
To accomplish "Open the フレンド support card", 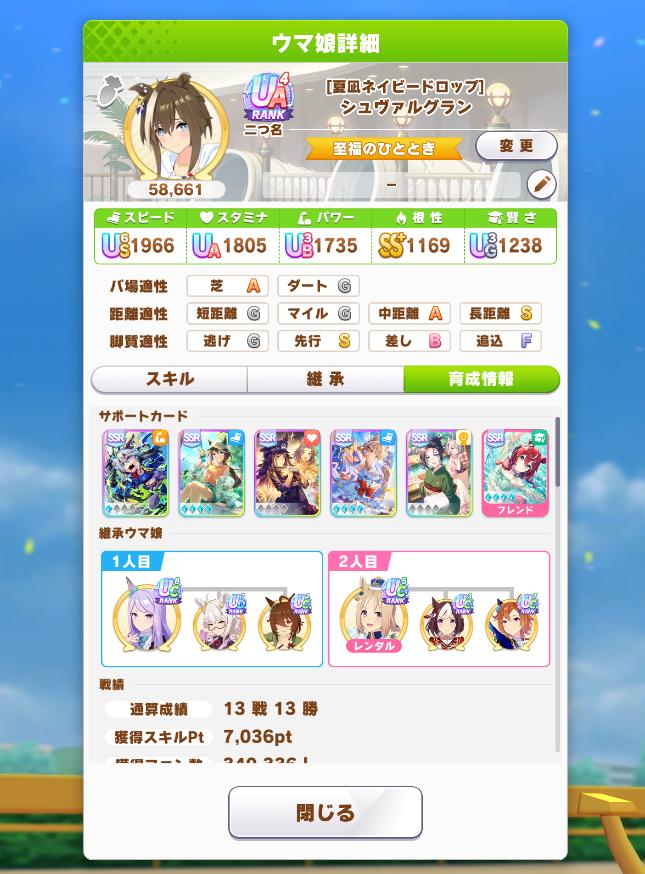I will (514, 473).
